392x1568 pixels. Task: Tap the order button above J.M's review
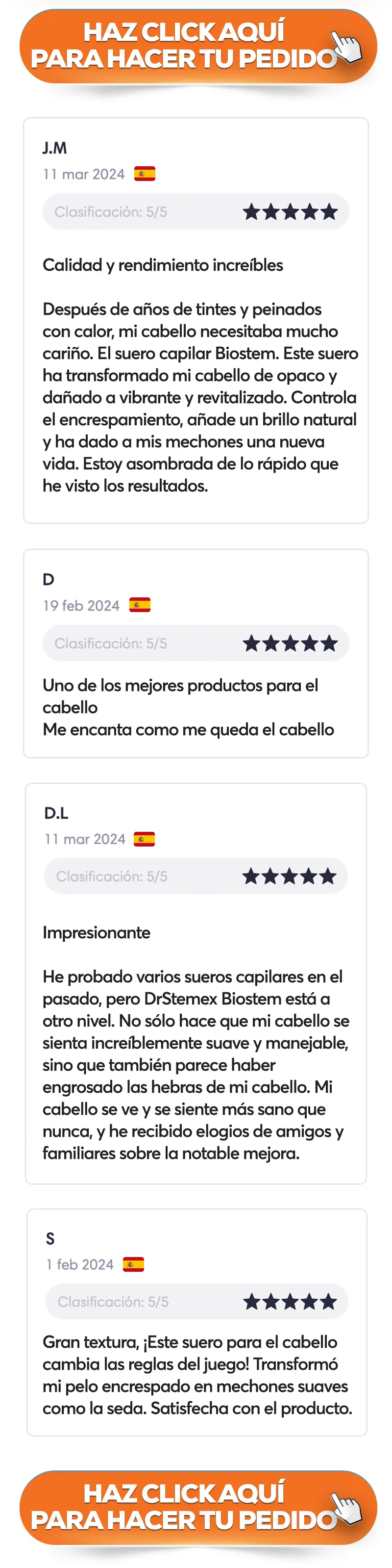(x=197, y=46)
